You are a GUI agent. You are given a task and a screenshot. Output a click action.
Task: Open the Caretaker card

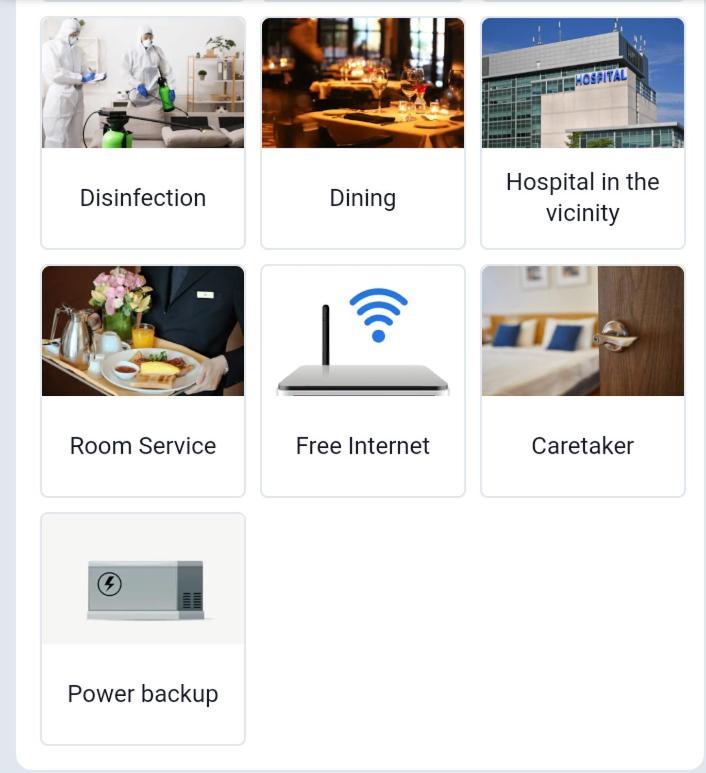point(583,381)
